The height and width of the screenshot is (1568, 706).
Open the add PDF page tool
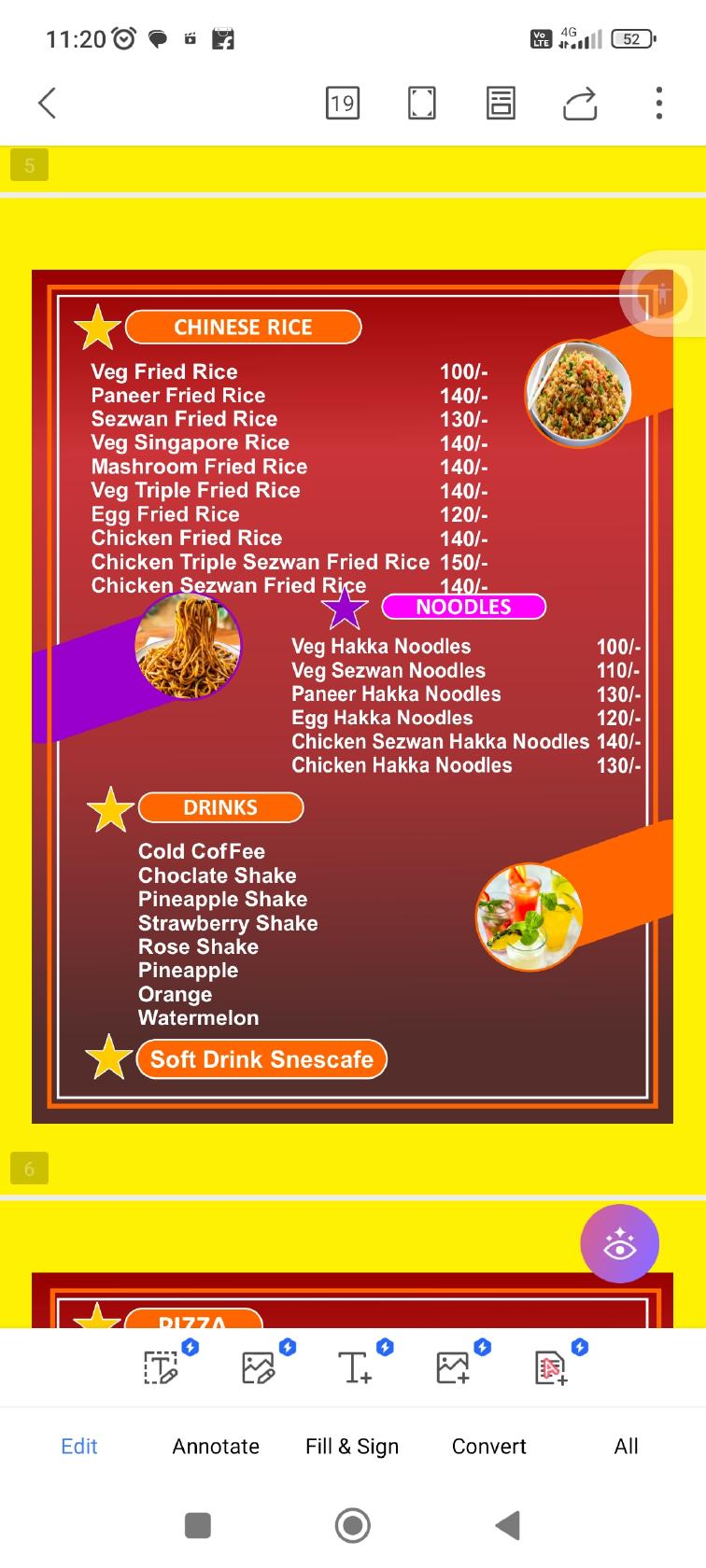pyautogui.click(x=550, y=1367)
